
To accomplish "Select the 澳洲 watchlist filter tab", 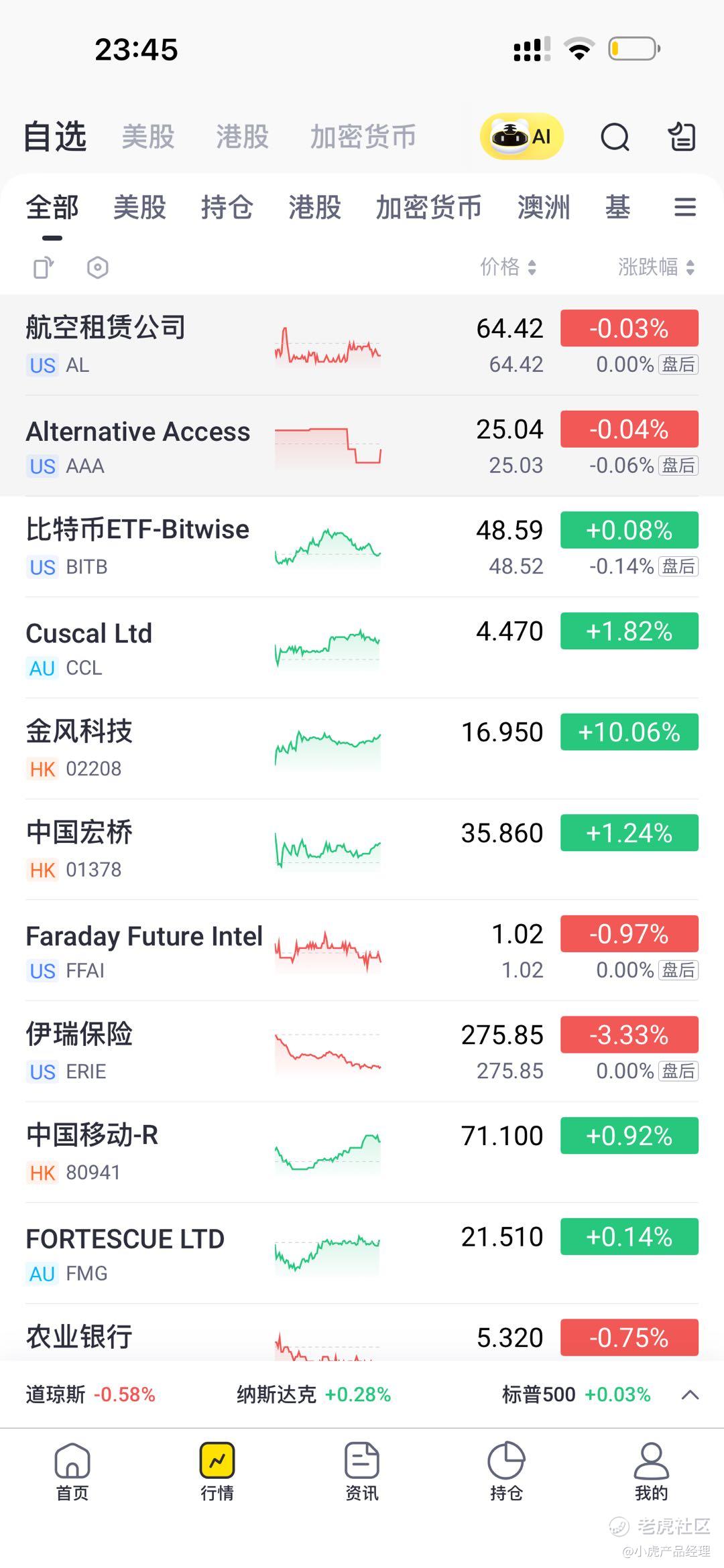I will point(543,208).
